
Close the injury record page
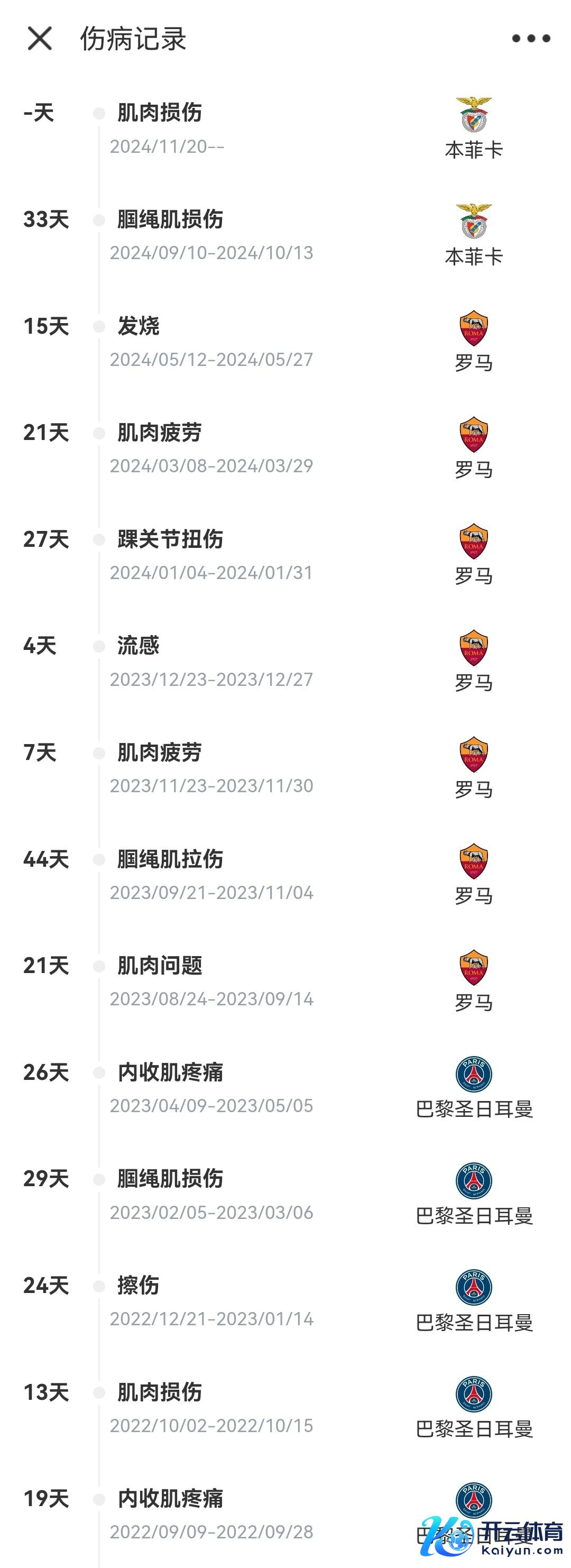click(x=40, y=39)
